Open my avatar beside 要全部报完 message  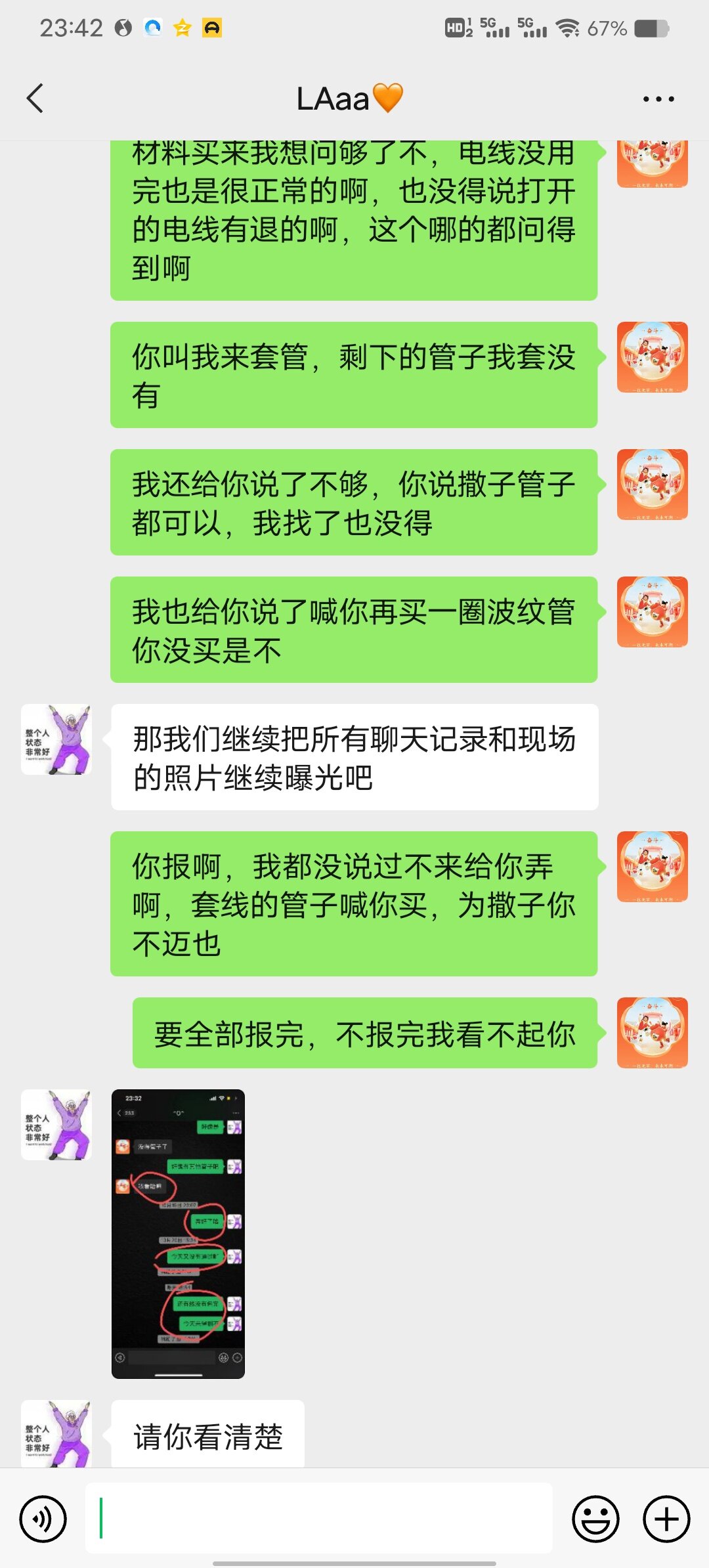652,1032
